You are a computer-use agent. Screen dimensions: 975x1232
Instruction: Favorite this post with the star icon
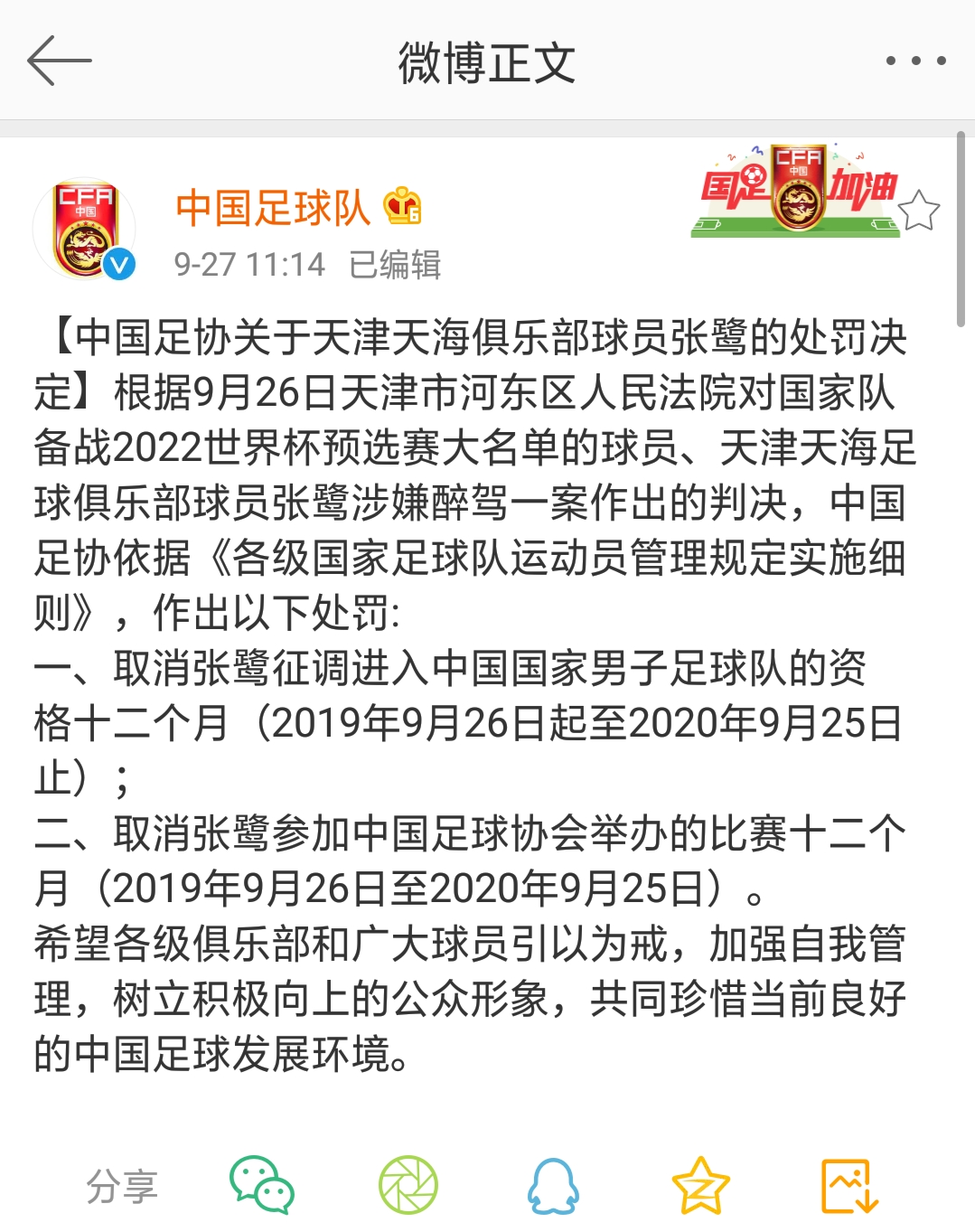919,212
